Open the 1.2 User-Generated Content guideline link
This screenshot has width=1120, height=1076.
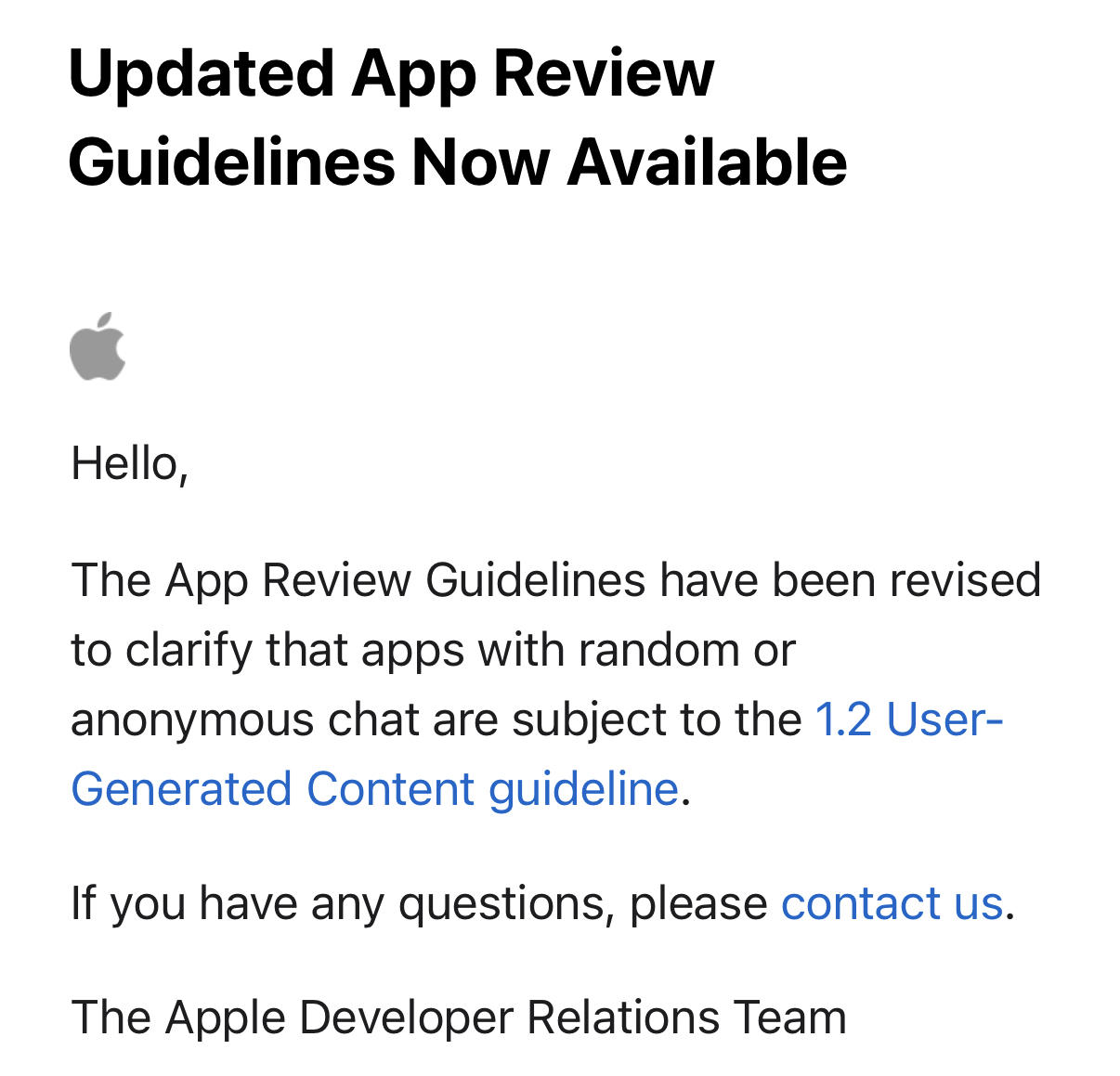tap(374, 789)
